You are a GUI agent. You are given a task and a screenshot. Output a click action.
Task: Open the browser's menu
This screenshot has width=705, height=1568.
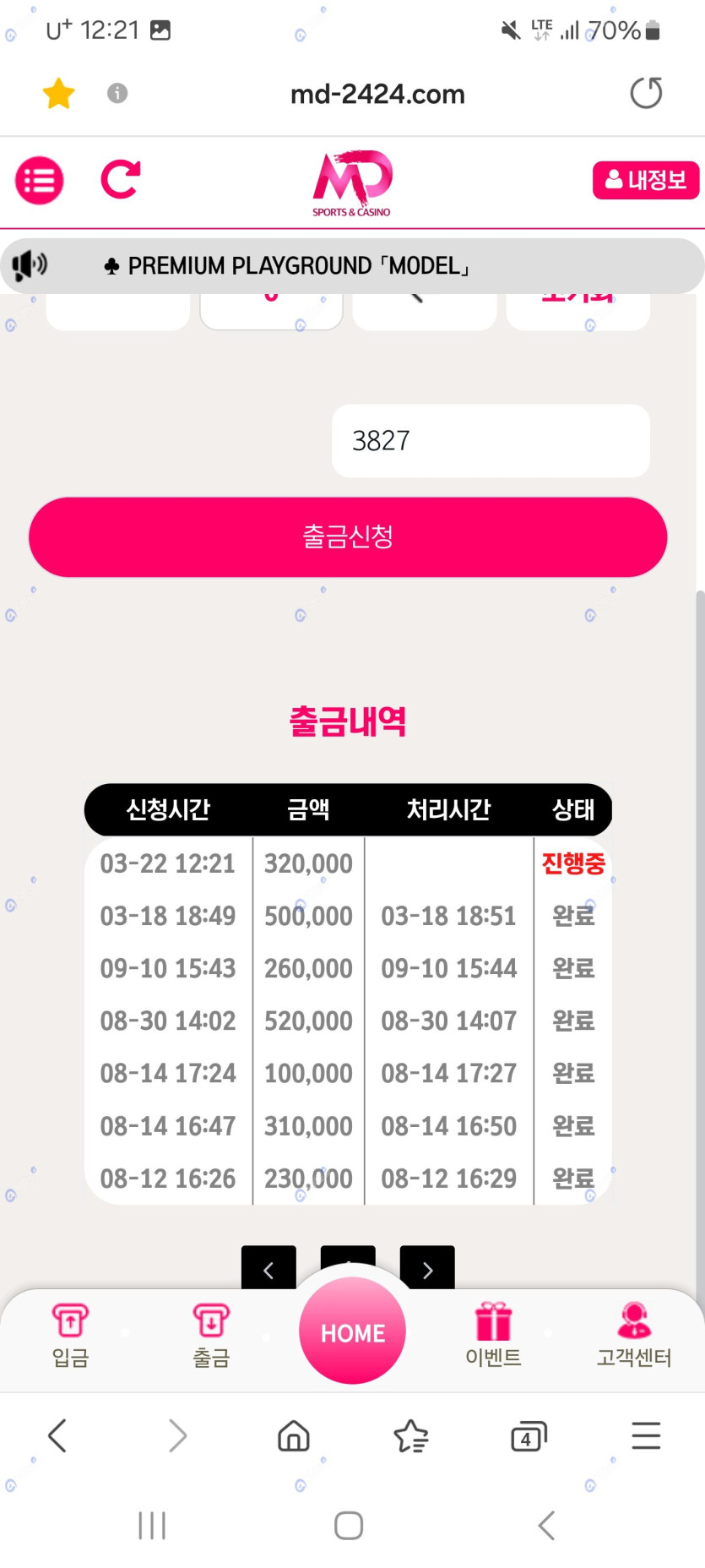(646, 1435)
